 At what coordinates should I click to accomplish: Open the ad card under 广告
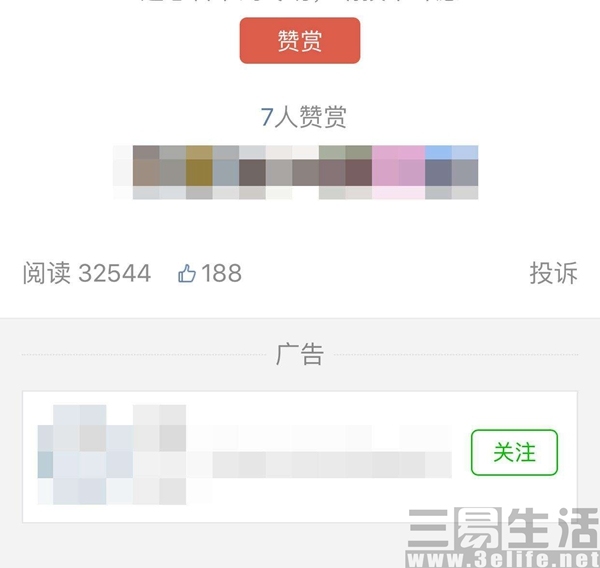tap(240, 456)
